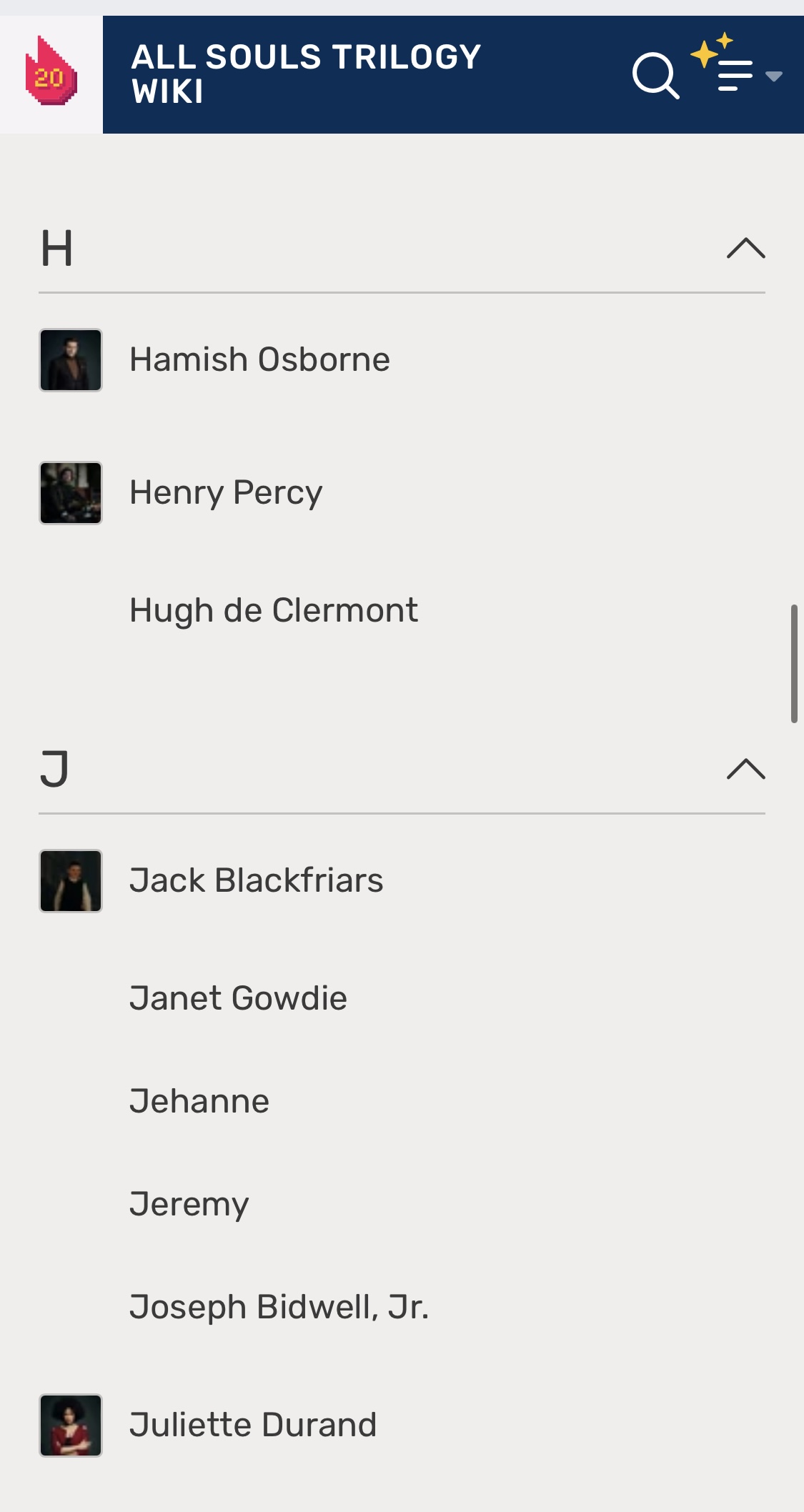Open Hamish Osborne's page
Screen dimensions: 804x1512
259,359
